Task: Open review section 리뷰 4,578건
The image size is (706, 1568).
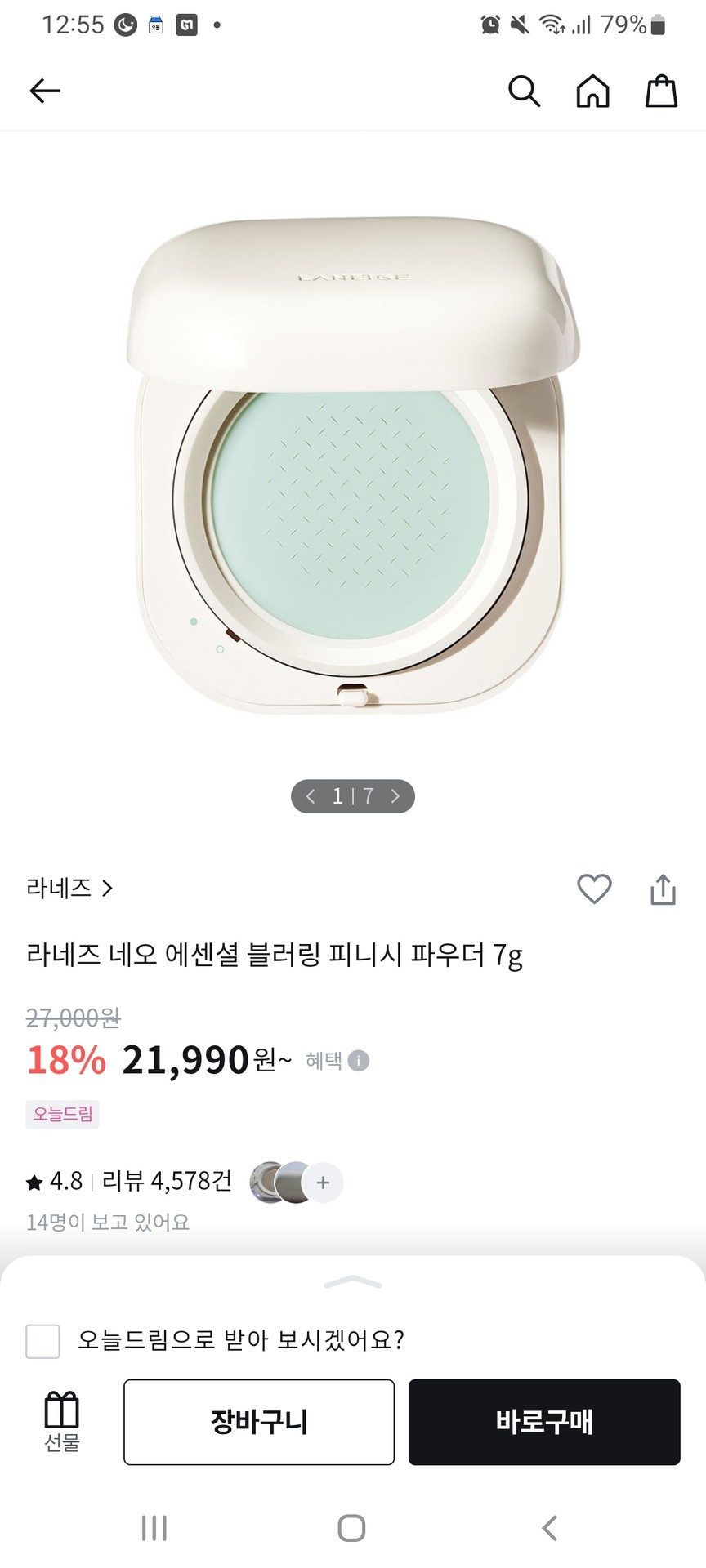Action: click(x=166, y=1181)
